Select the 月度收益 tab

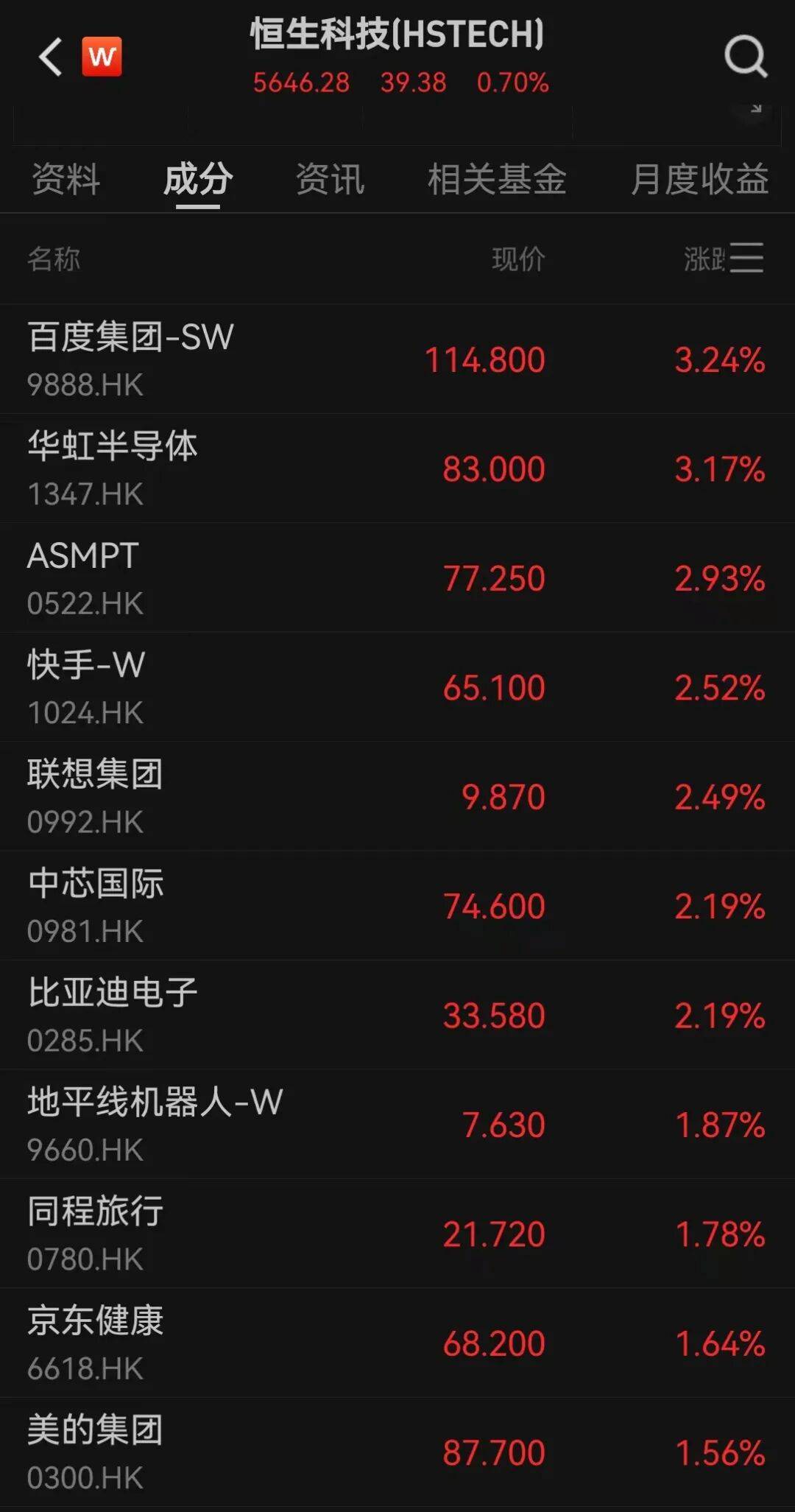pos(699,180)
